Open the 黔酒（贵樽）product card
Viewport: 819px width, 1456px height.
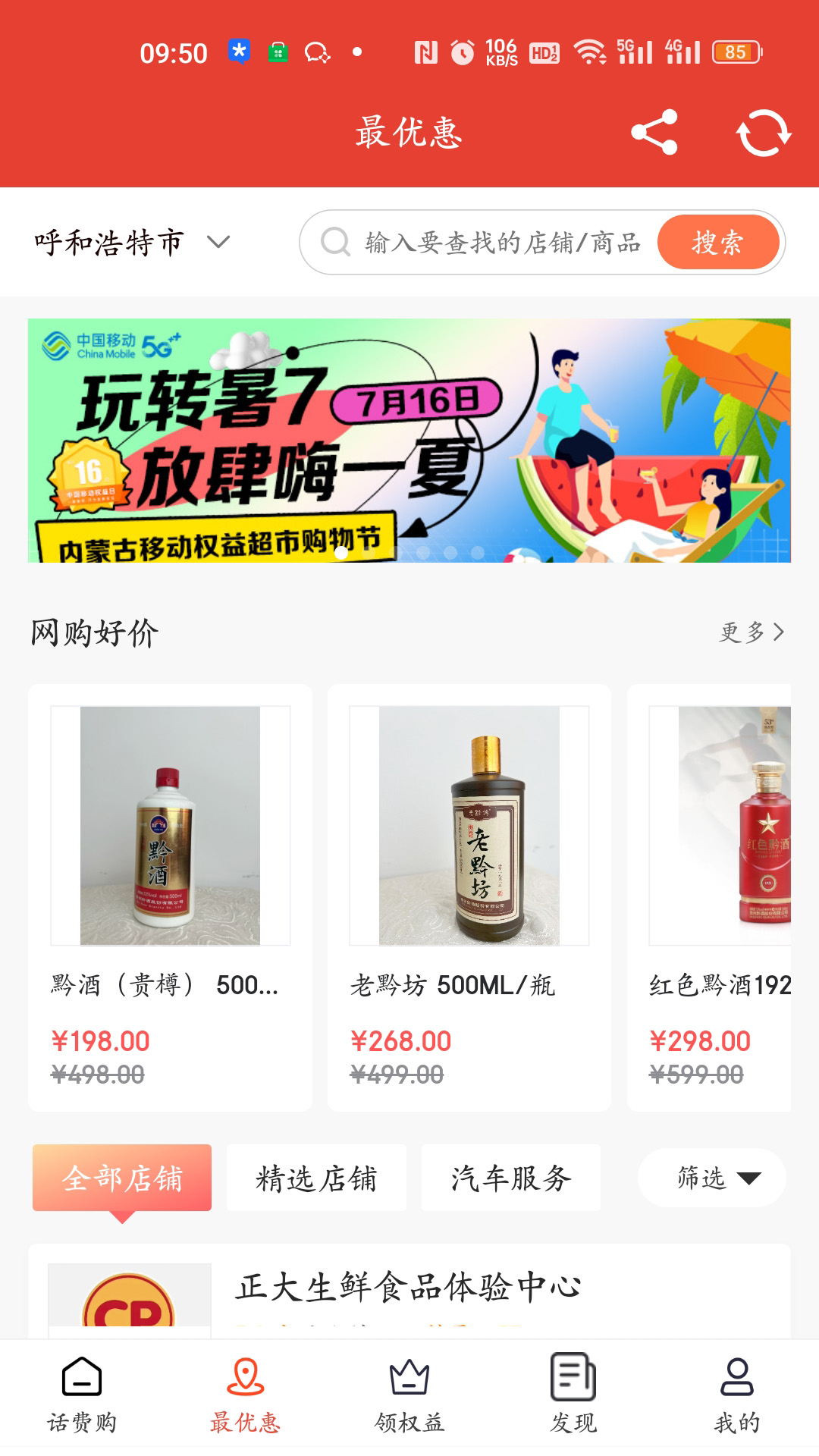(x=170, y=898)
